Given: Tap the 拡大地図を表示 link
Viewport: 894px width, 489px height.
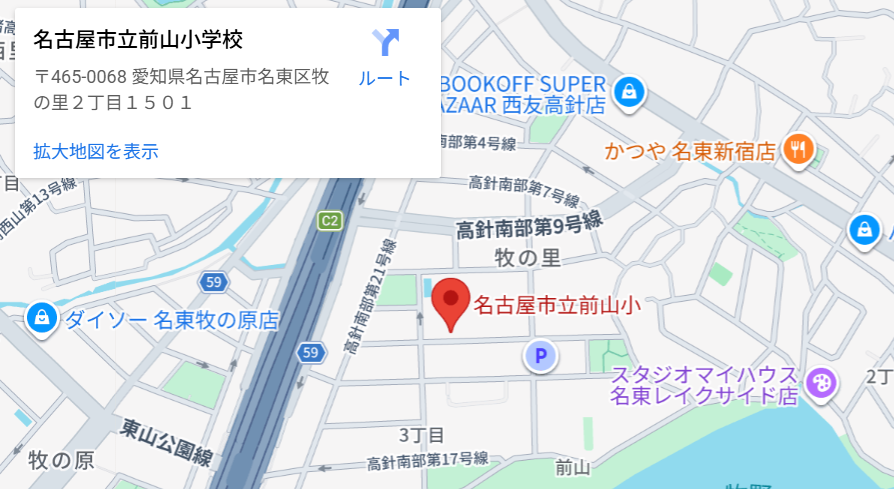Looking at the screenshot, I should point(96,152).
